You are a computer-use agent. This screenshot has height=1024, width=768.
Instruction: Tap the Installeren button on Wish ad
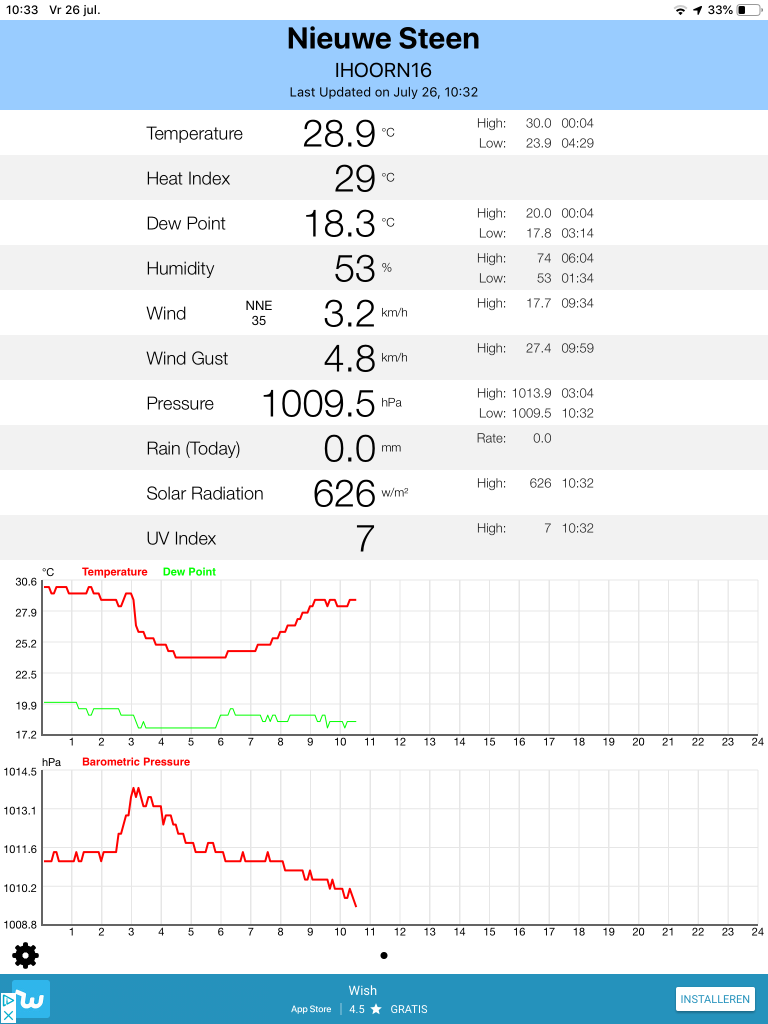[x=715, y=999]
